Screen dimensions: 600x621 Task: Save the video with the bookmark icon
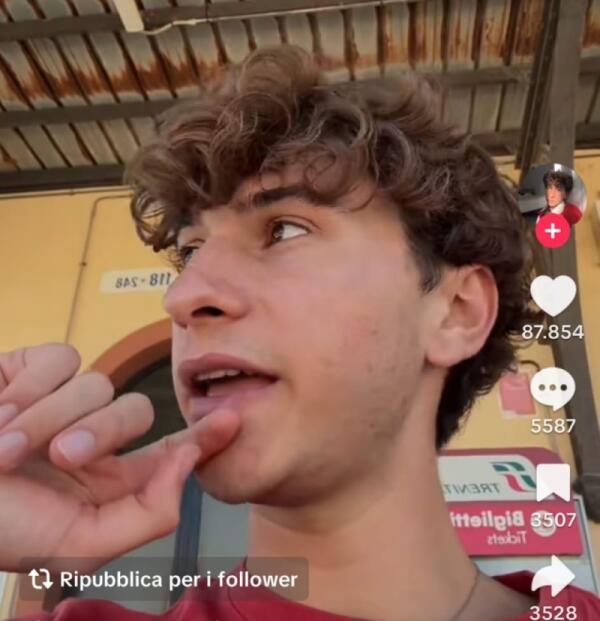tap(553, 483)
